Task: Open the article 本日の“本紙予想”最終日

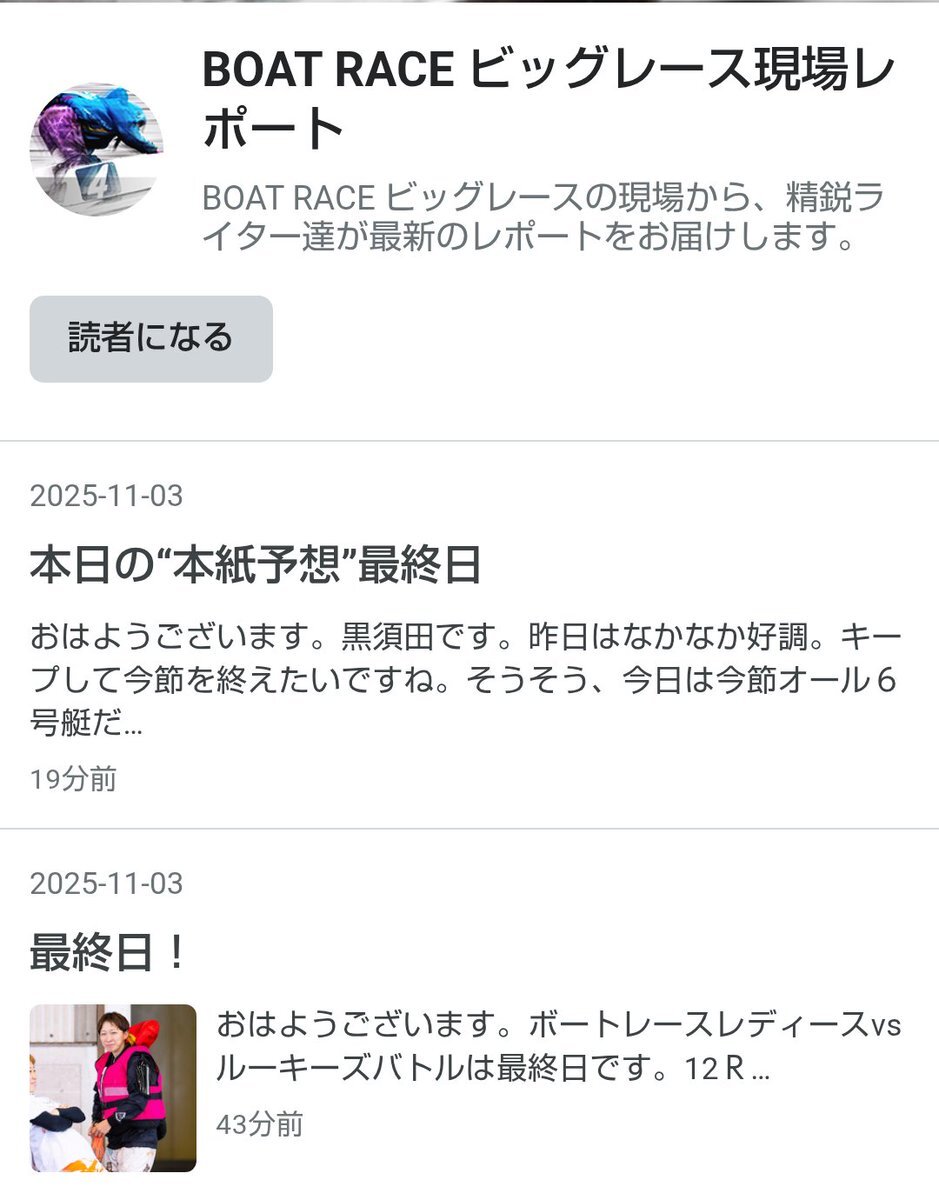Action: (256, 567)
